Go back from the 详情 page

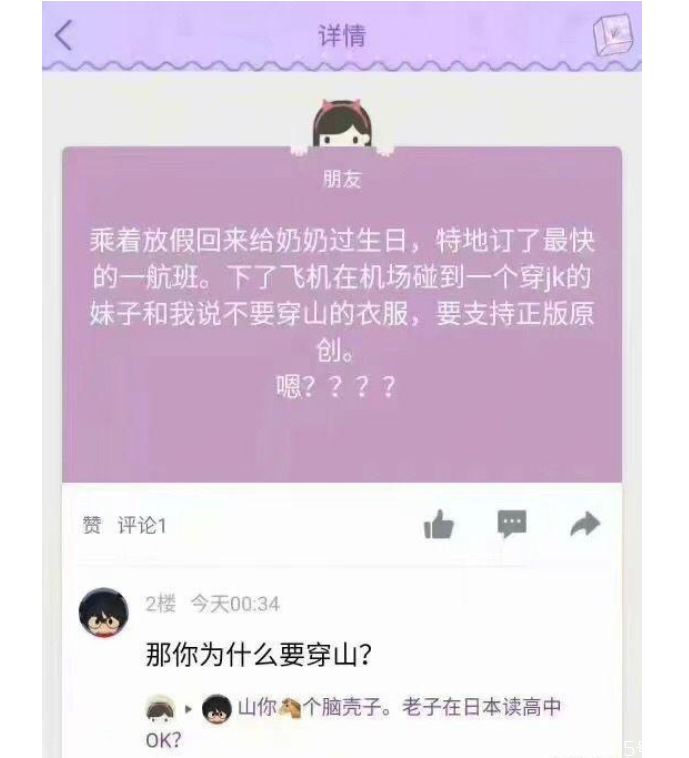[x=64, y=36]
